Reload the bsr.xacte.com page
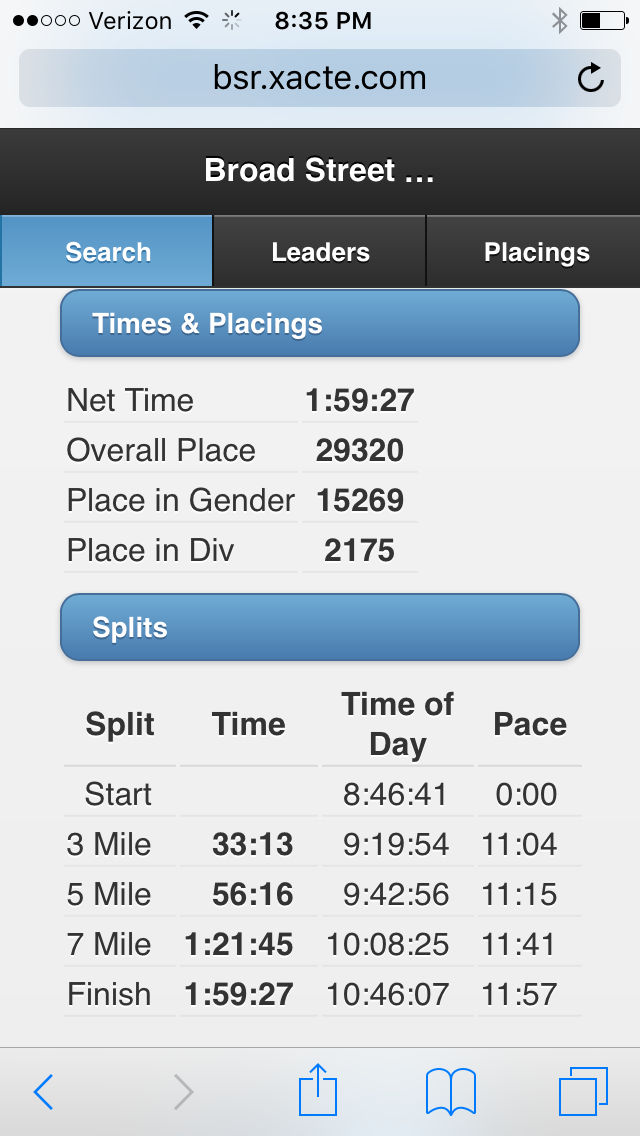640x1136 pixels. (x=591, y=78)
